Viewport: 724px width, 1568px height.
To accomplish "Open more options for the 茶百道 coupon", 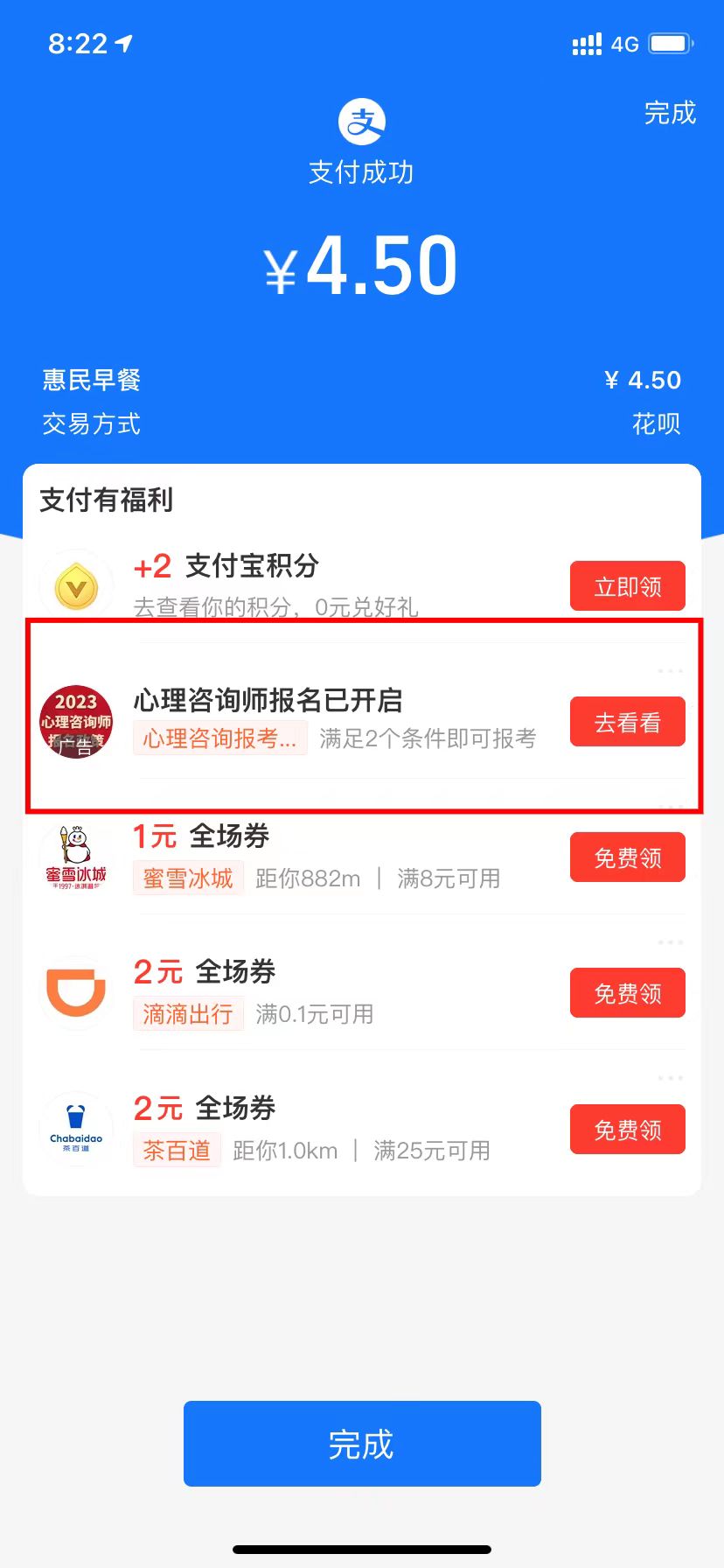I will coord(670,1078).
